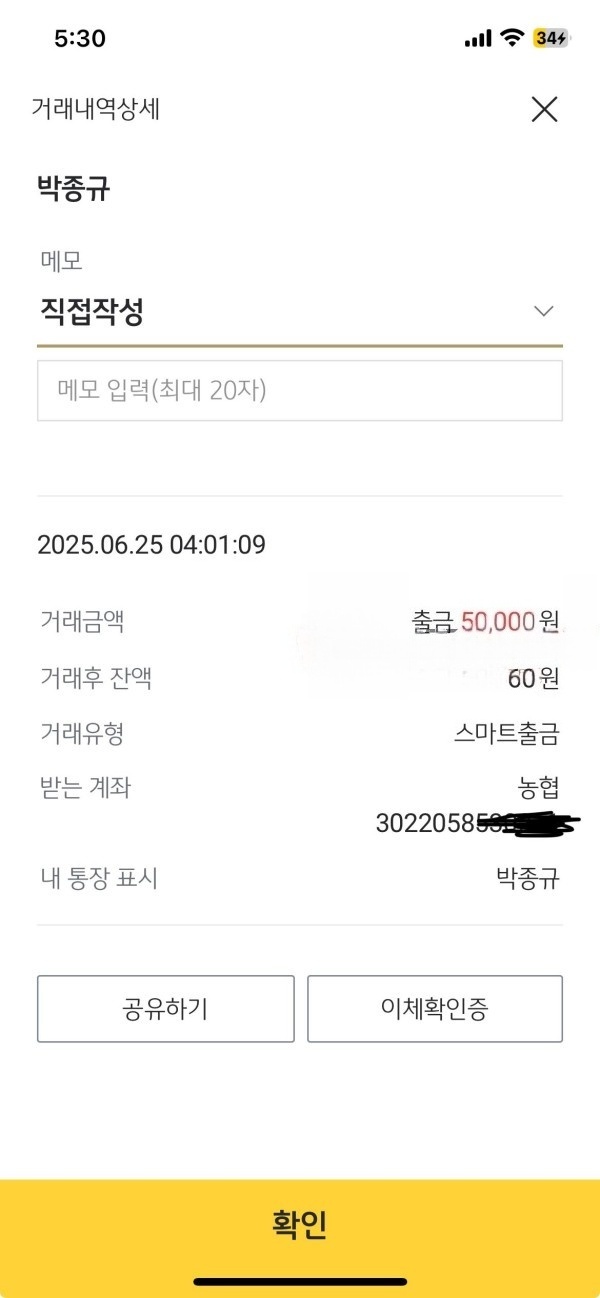Screen dimensions: 600x1298
Task: Focus the 메모 입력 text field
Action: pos(299,390)
